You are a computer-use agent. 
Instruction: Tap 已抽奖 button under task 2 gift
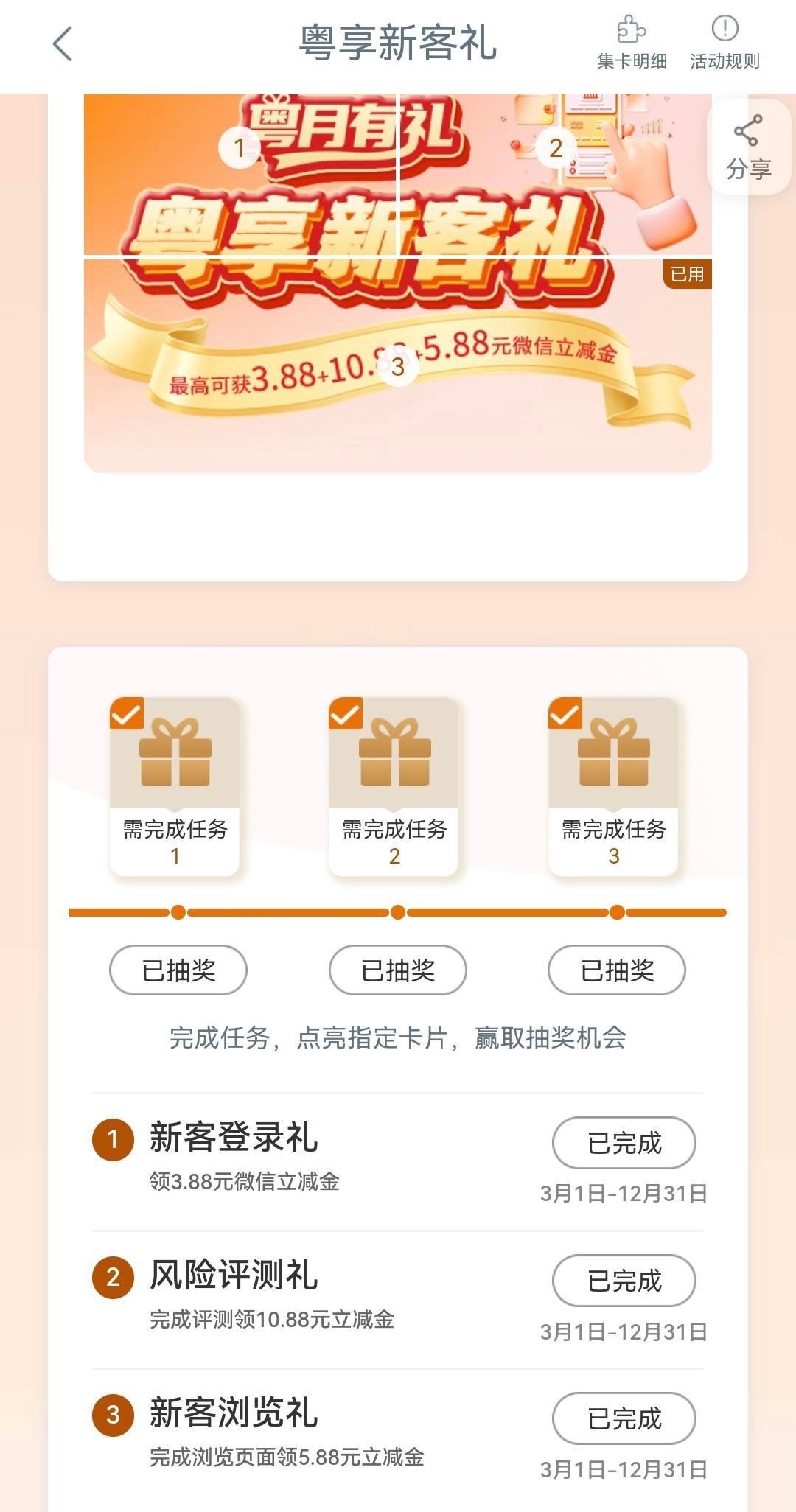[x=397, y=970]
